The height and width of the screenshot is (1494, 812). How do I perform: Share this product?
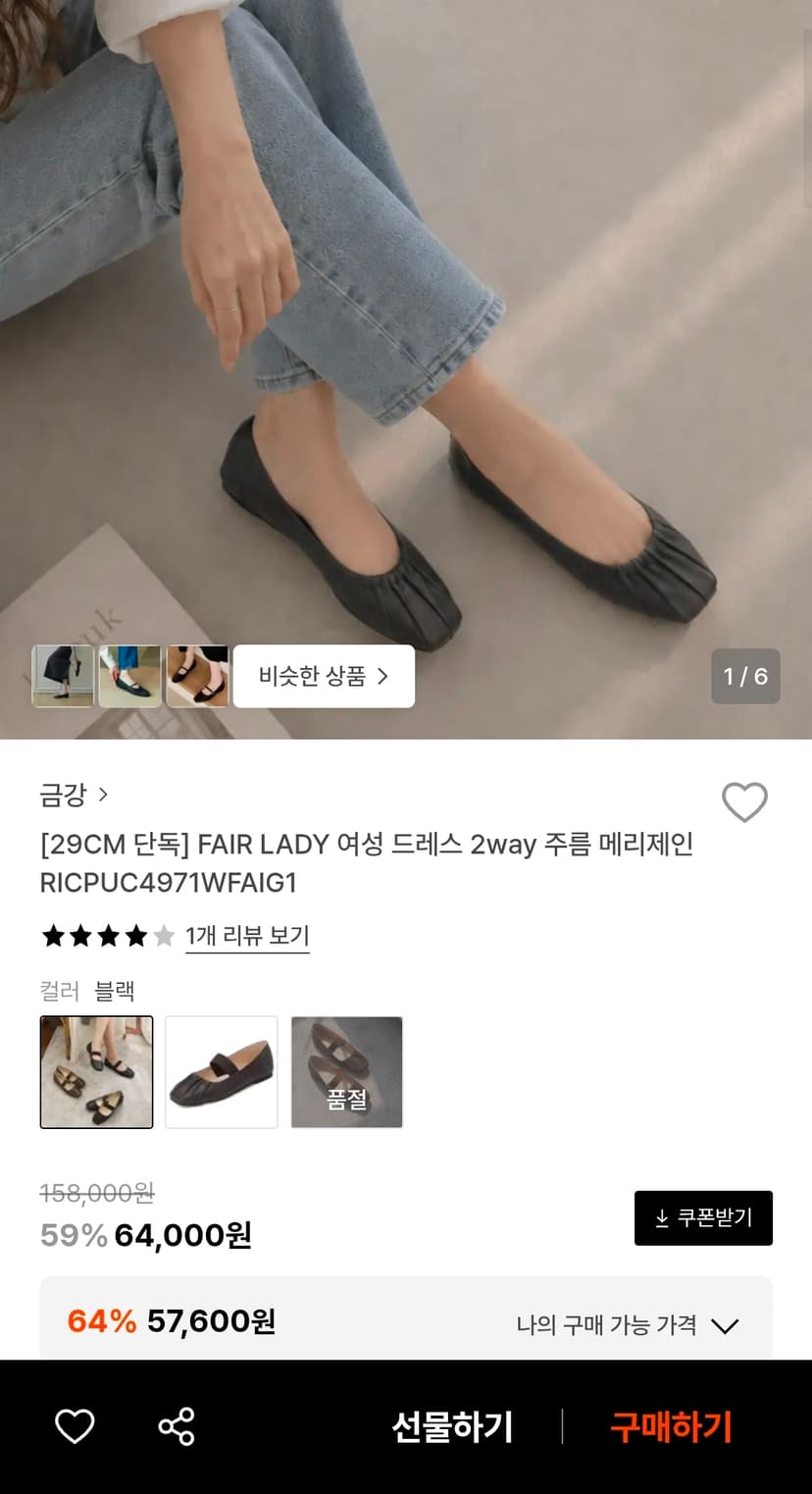point(177,1426)
